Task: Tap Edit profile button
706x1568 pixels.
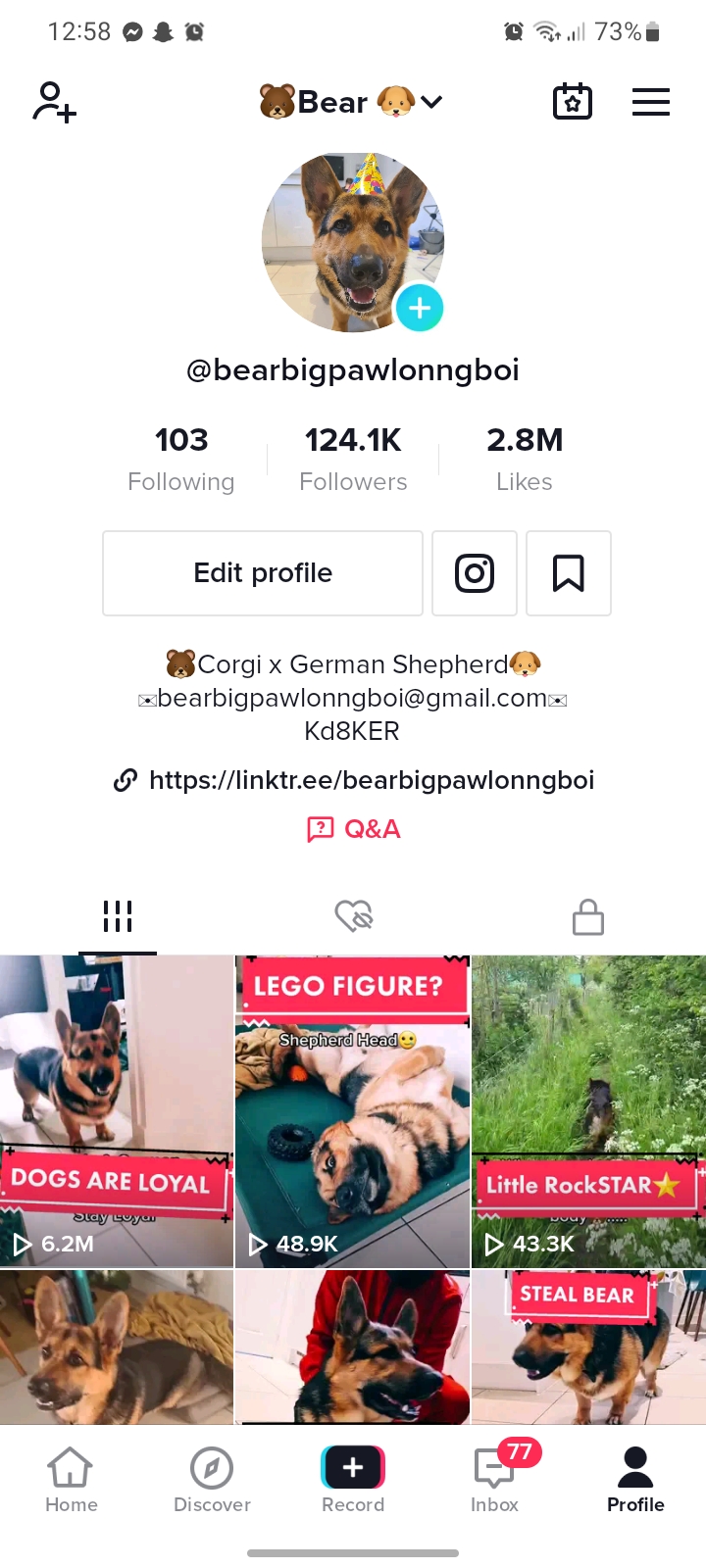Action: point(263,573)
